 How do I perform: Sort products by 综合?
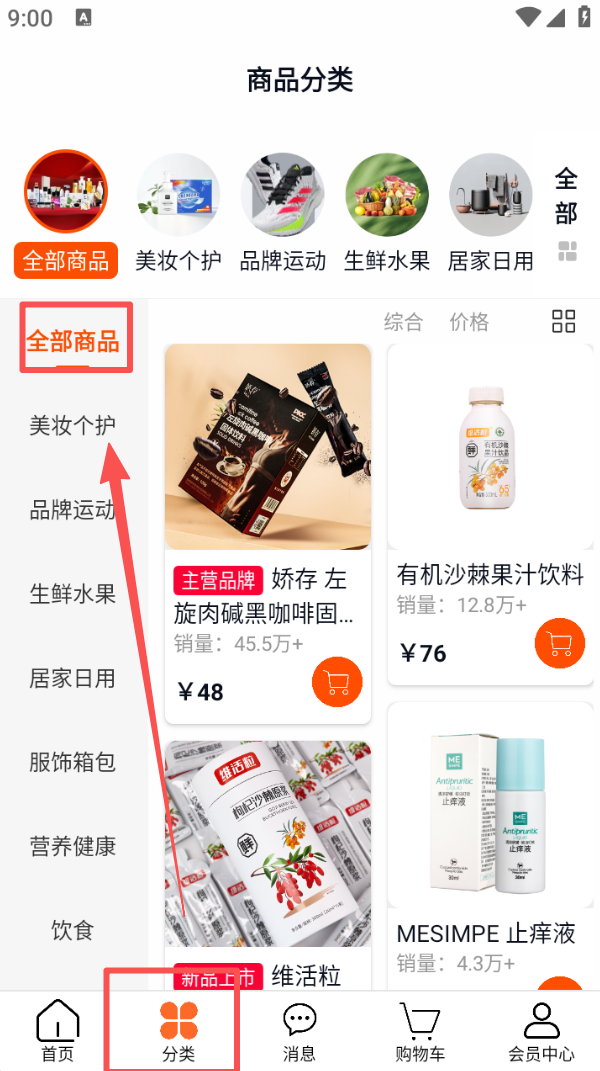[x=403, y=322]
